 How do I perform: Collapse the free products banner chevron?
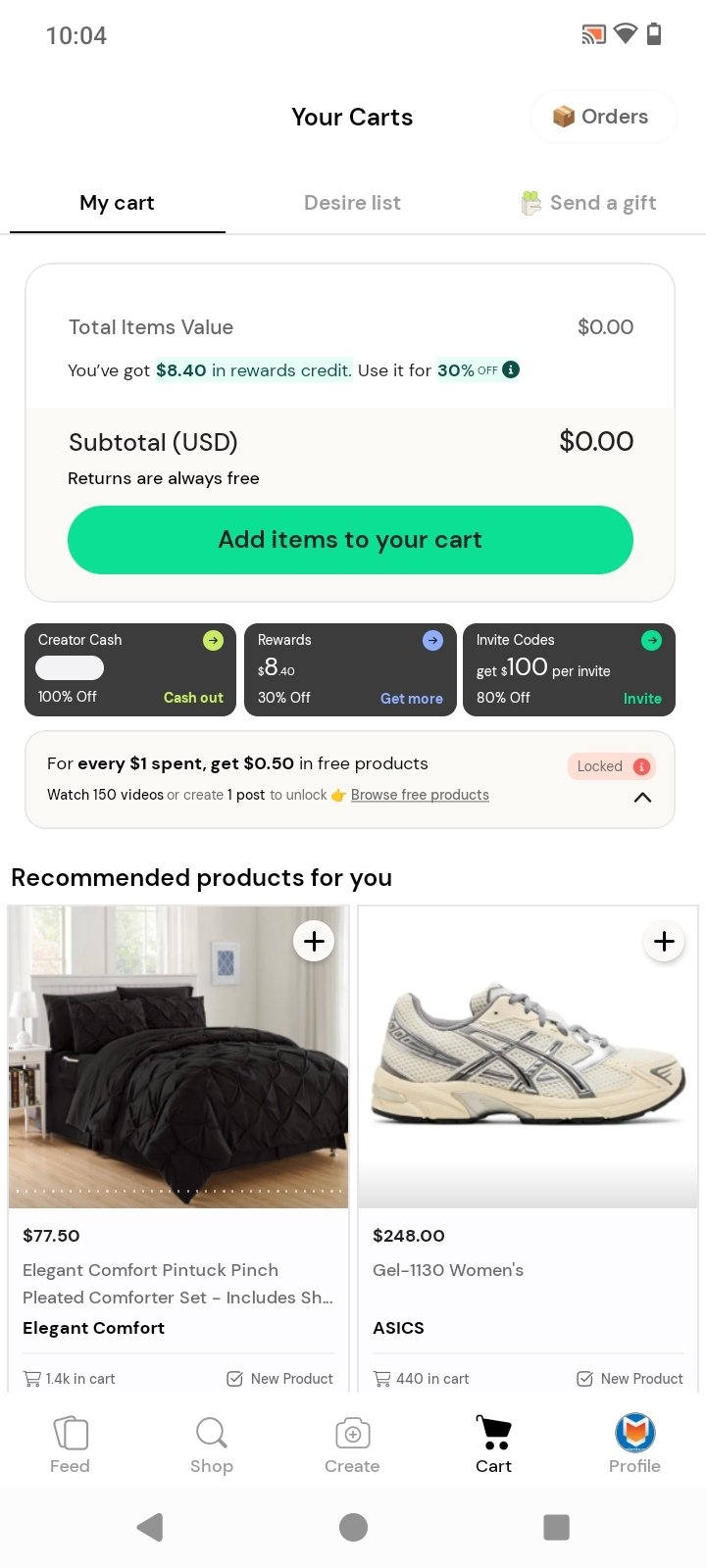coord(642,798)
